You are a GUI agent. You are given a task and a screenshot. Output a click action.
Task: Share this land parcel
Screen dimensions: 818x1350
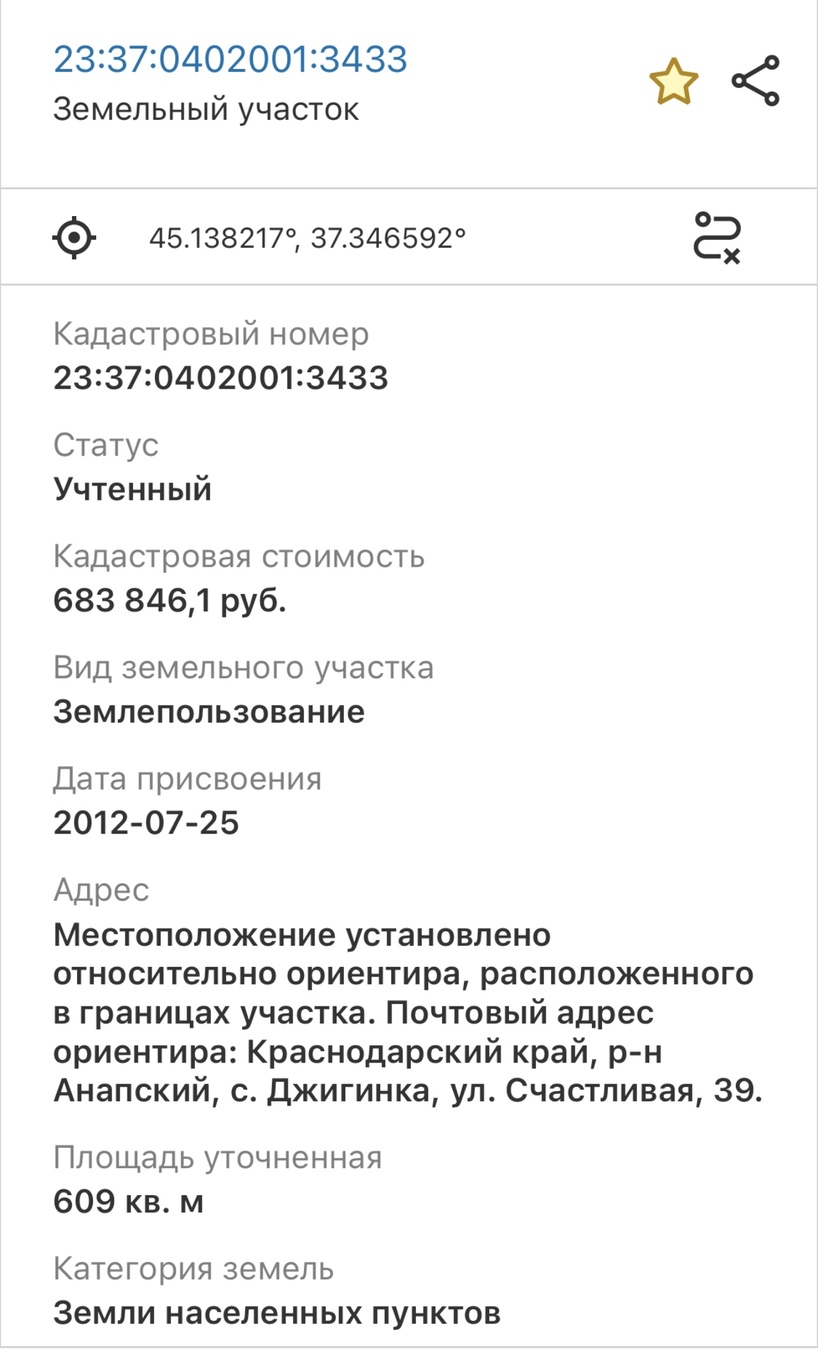coord(756,81)
